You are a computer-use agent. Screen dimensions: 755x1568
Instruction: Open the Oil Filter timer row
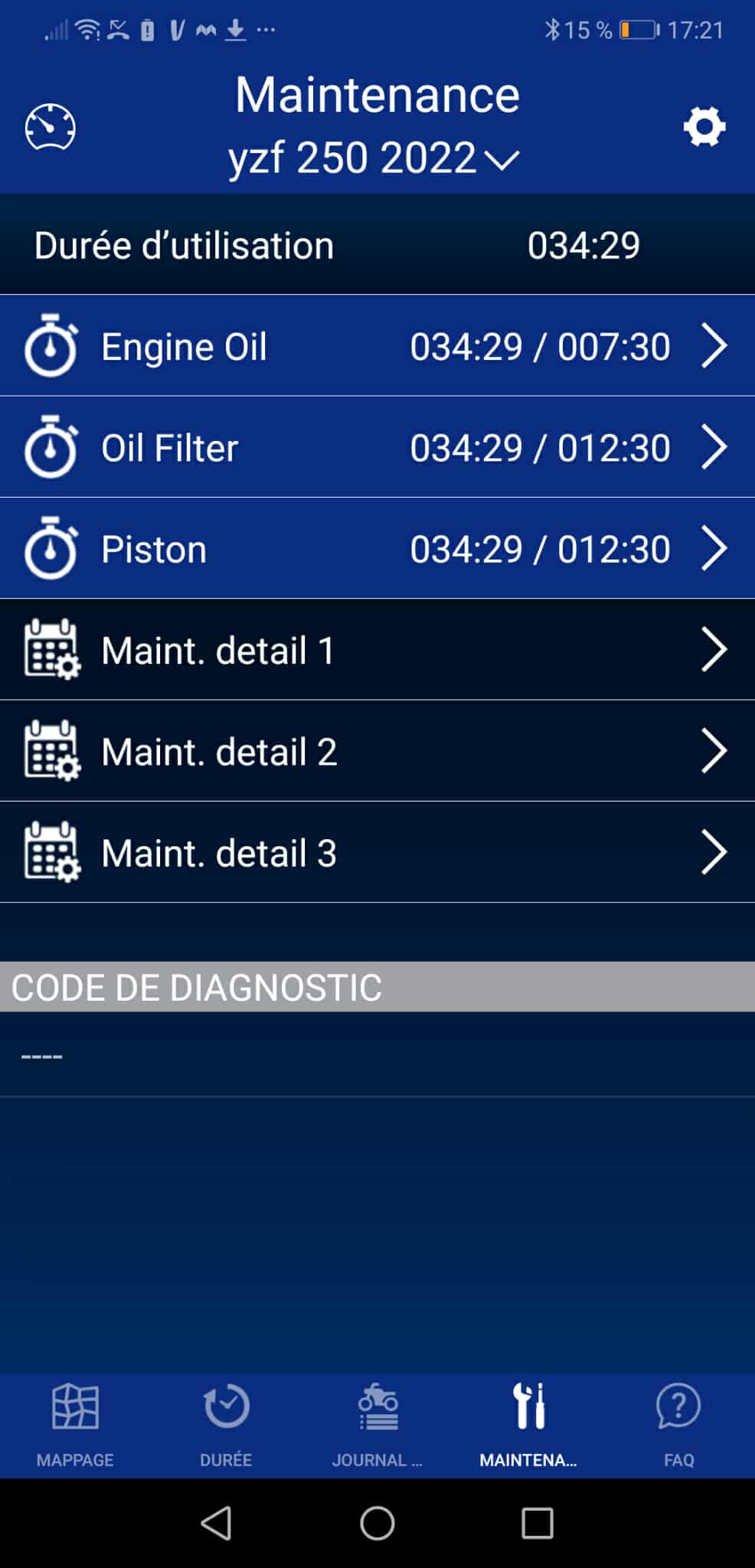click(x=377, y=447)
